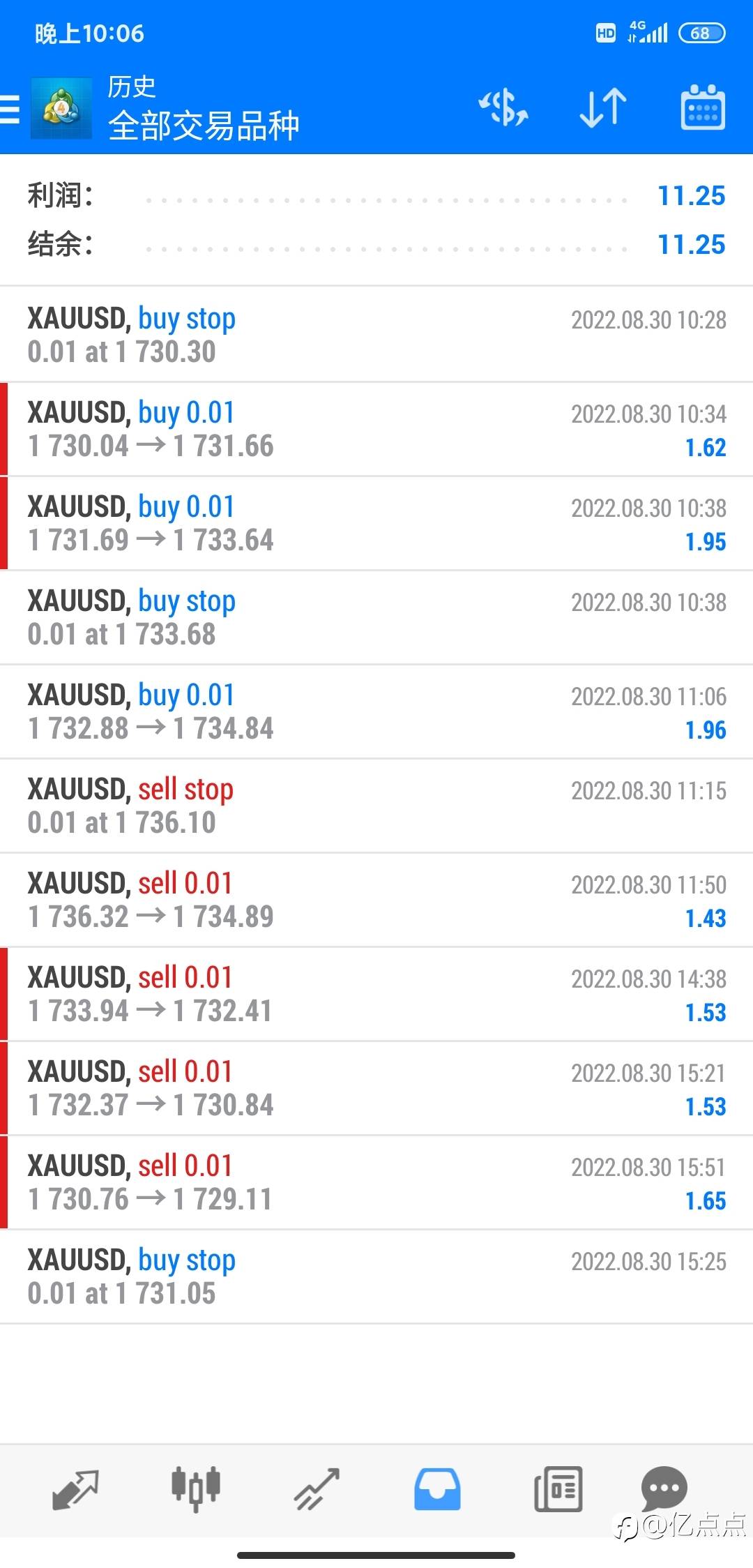Viewport: 753px width, 1568px height.
Task: Expand buy stop order at 1 731.05
Action: [376, 1276]
